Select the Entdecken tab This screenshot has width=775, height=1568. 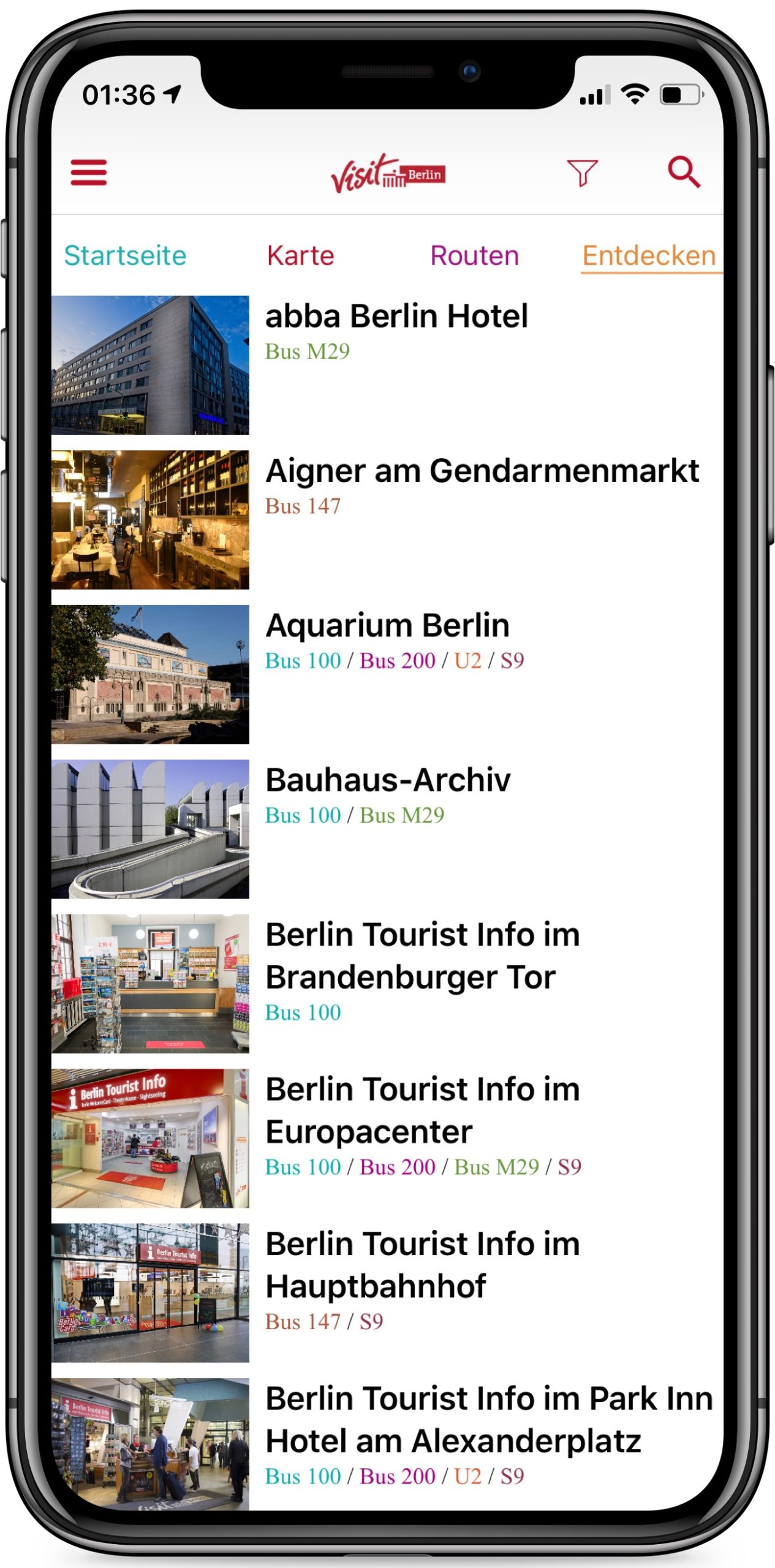pyautogui.click(x=649, y=255)
